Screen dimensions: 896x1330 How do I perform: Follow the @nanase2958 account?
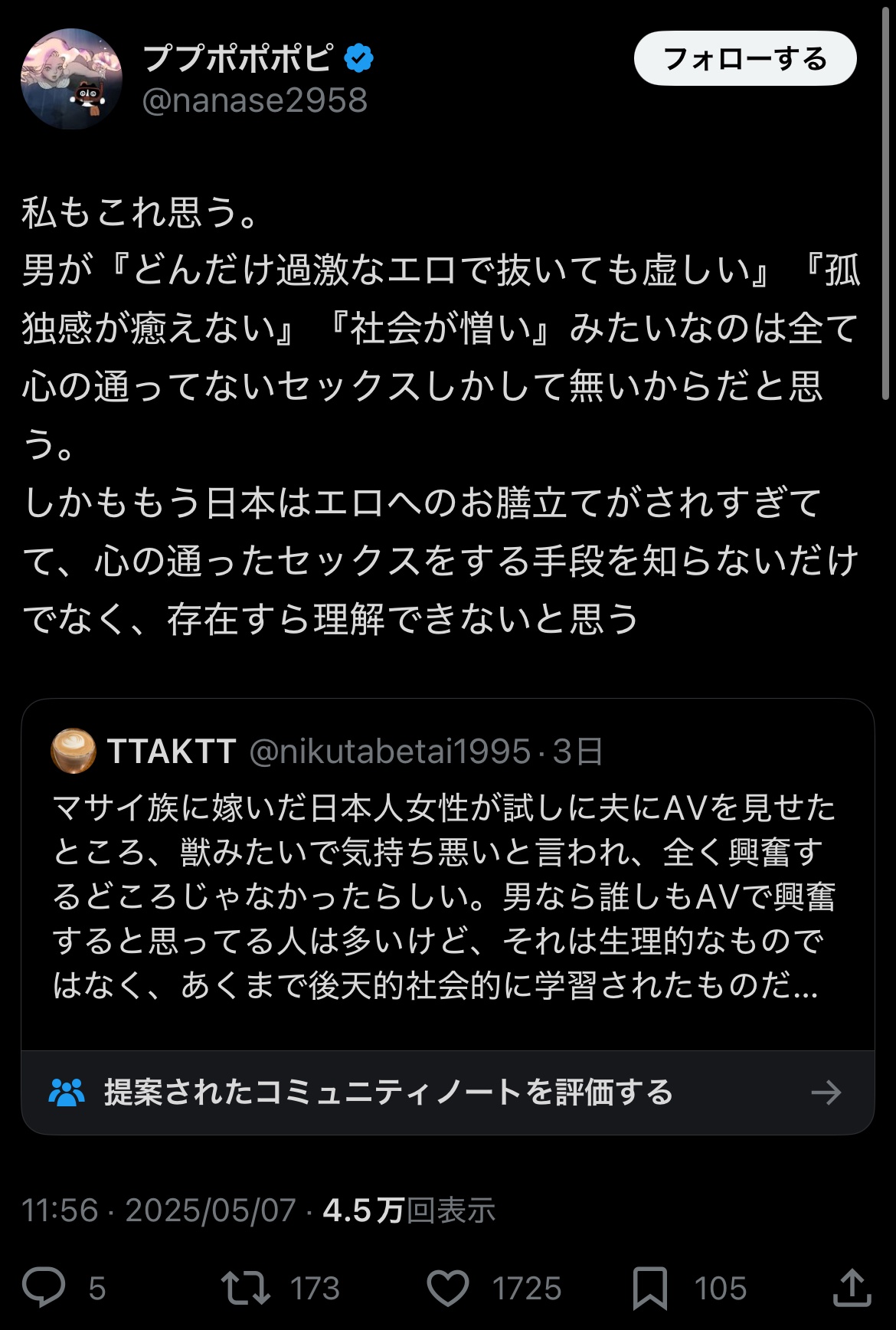744,59
